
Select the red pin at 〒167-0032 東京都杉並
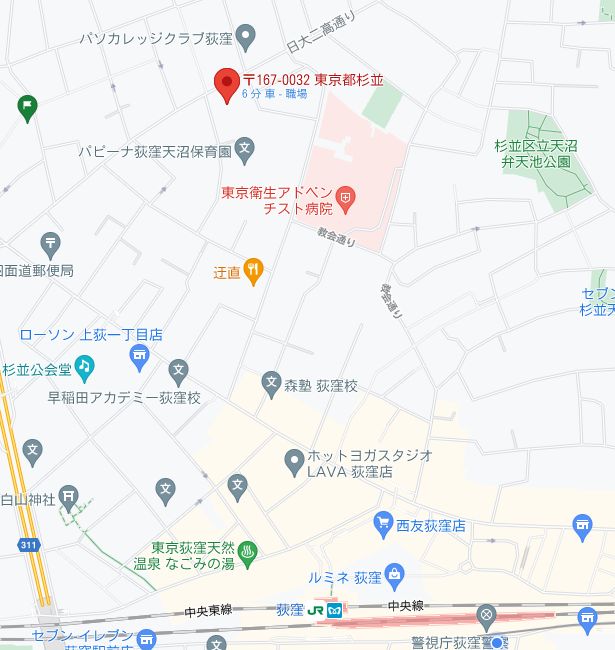(x=226, y=83)
